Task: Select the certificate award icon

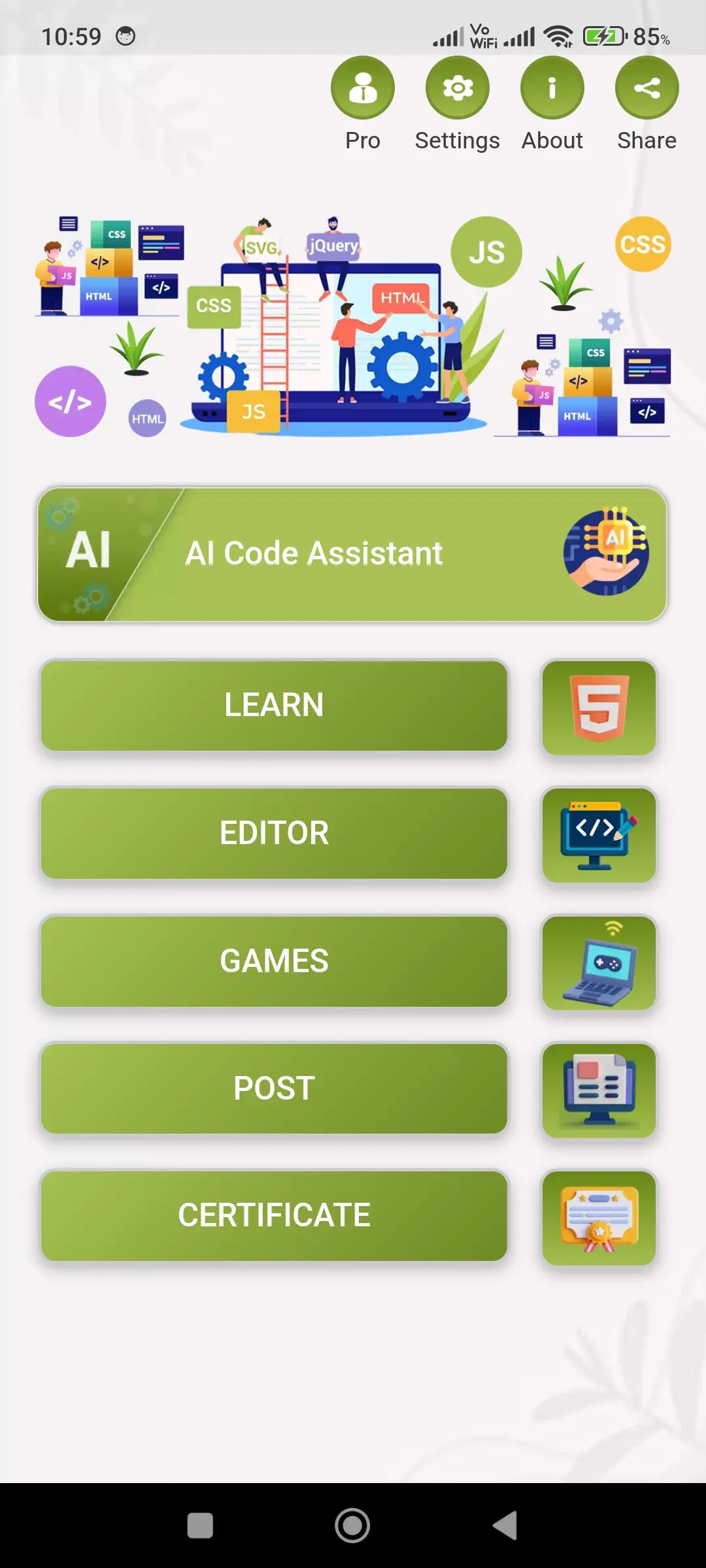Action: pyautogui.click(x=599, y=1217)
